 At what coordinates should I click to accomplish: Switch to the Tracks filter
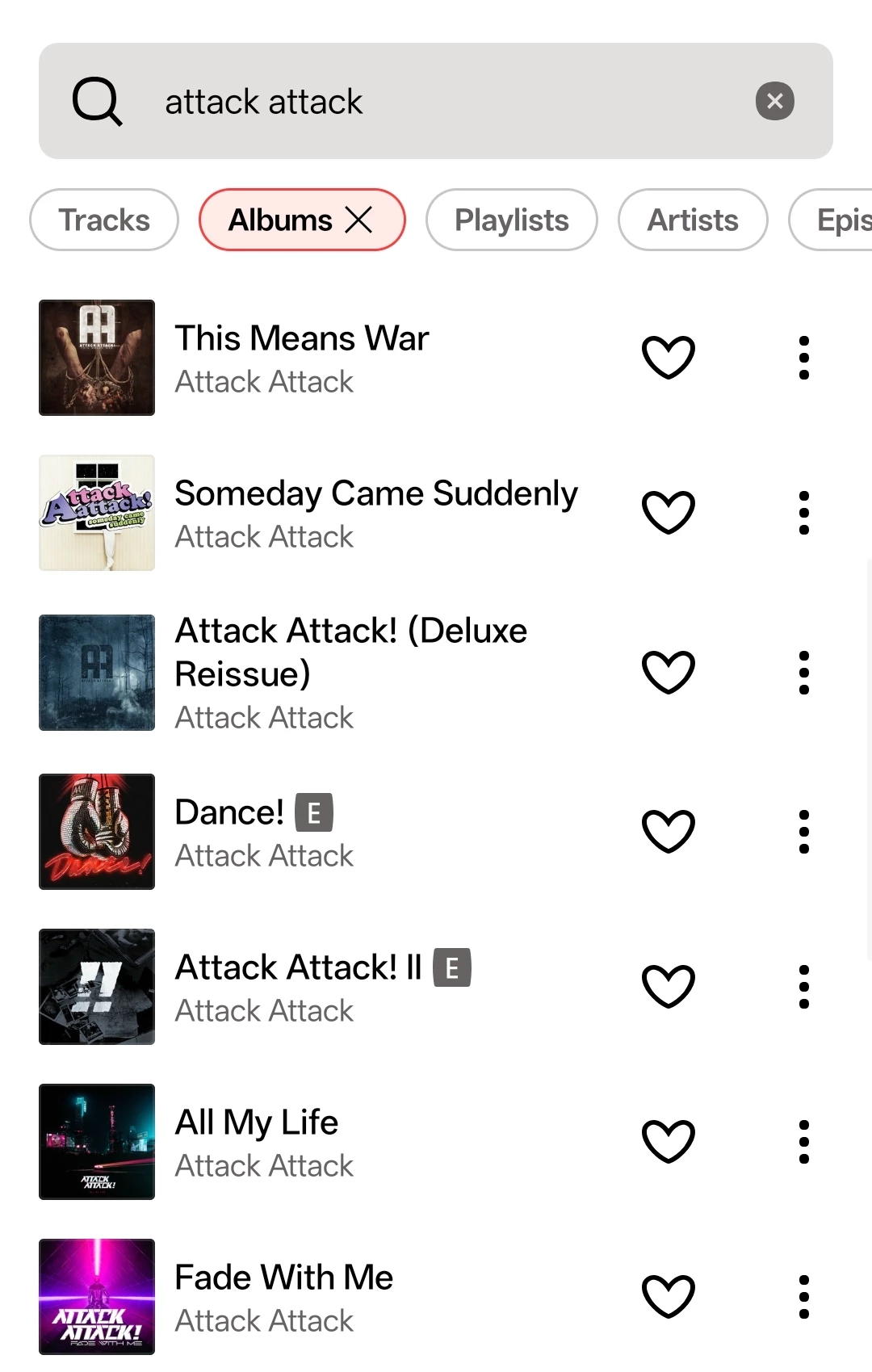coord(104,220)
